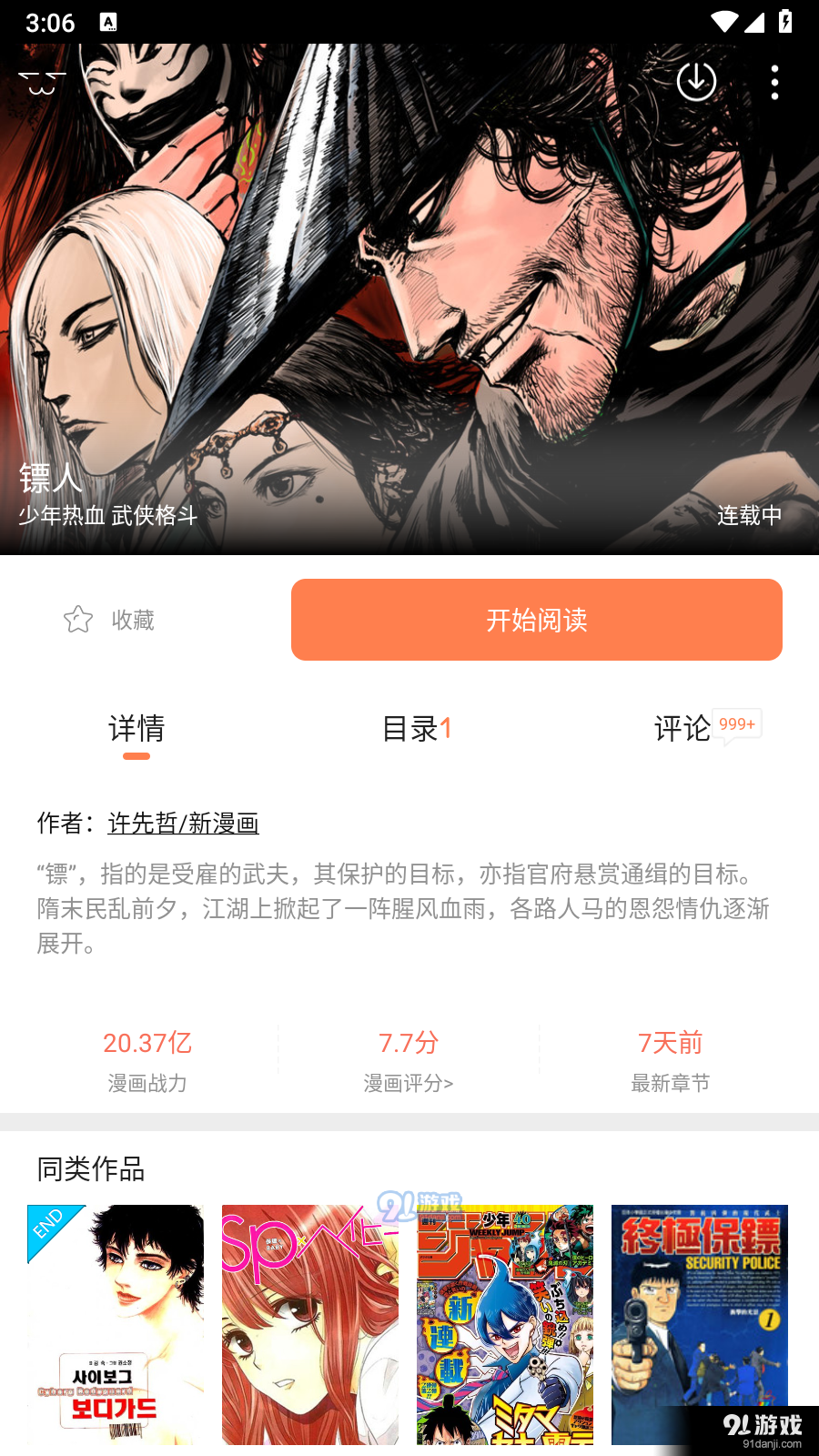Open the Weekly Jump magazine cover
819x1456 pixels.
(505, 1325)
